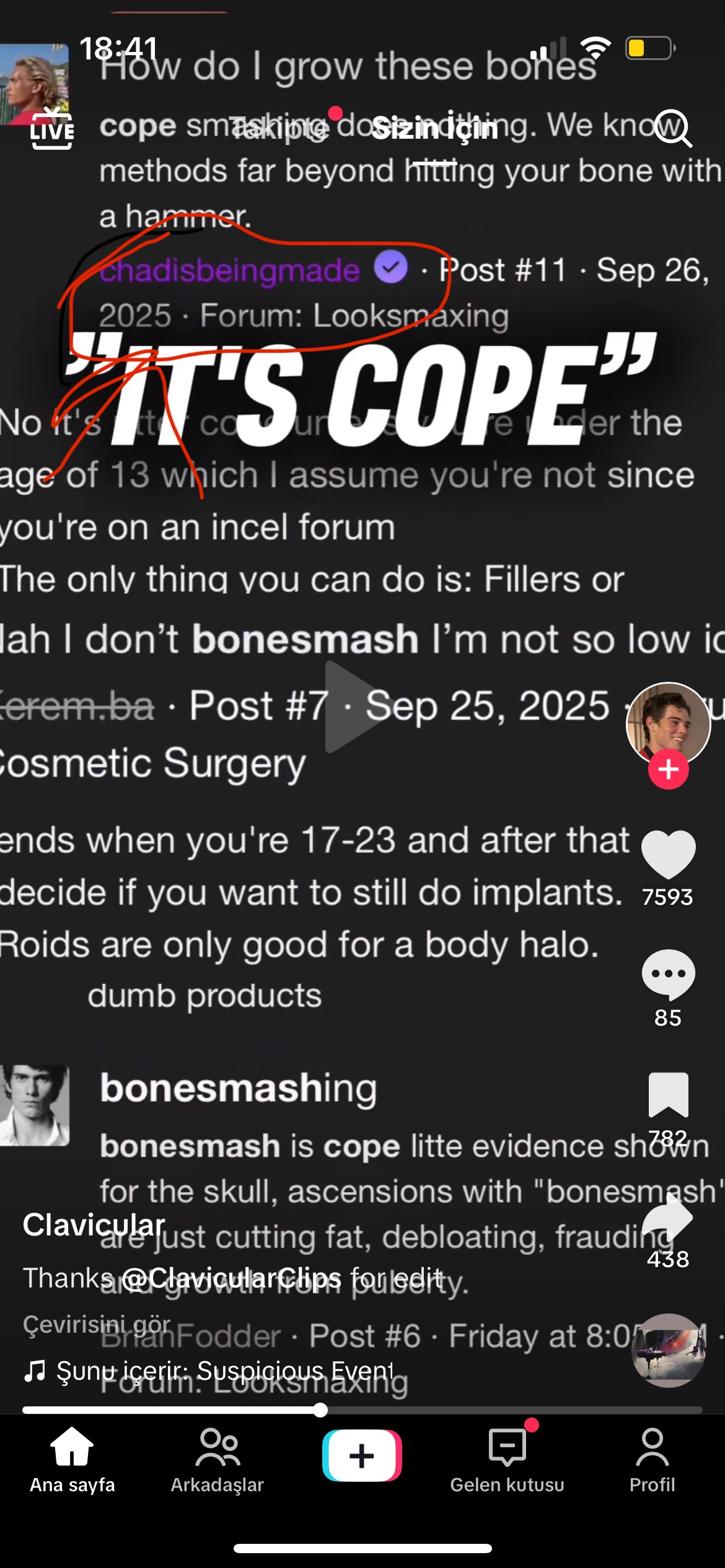Open the Gelen kutusu inbox
The image size is (725, 1568).
point(507,1460)
